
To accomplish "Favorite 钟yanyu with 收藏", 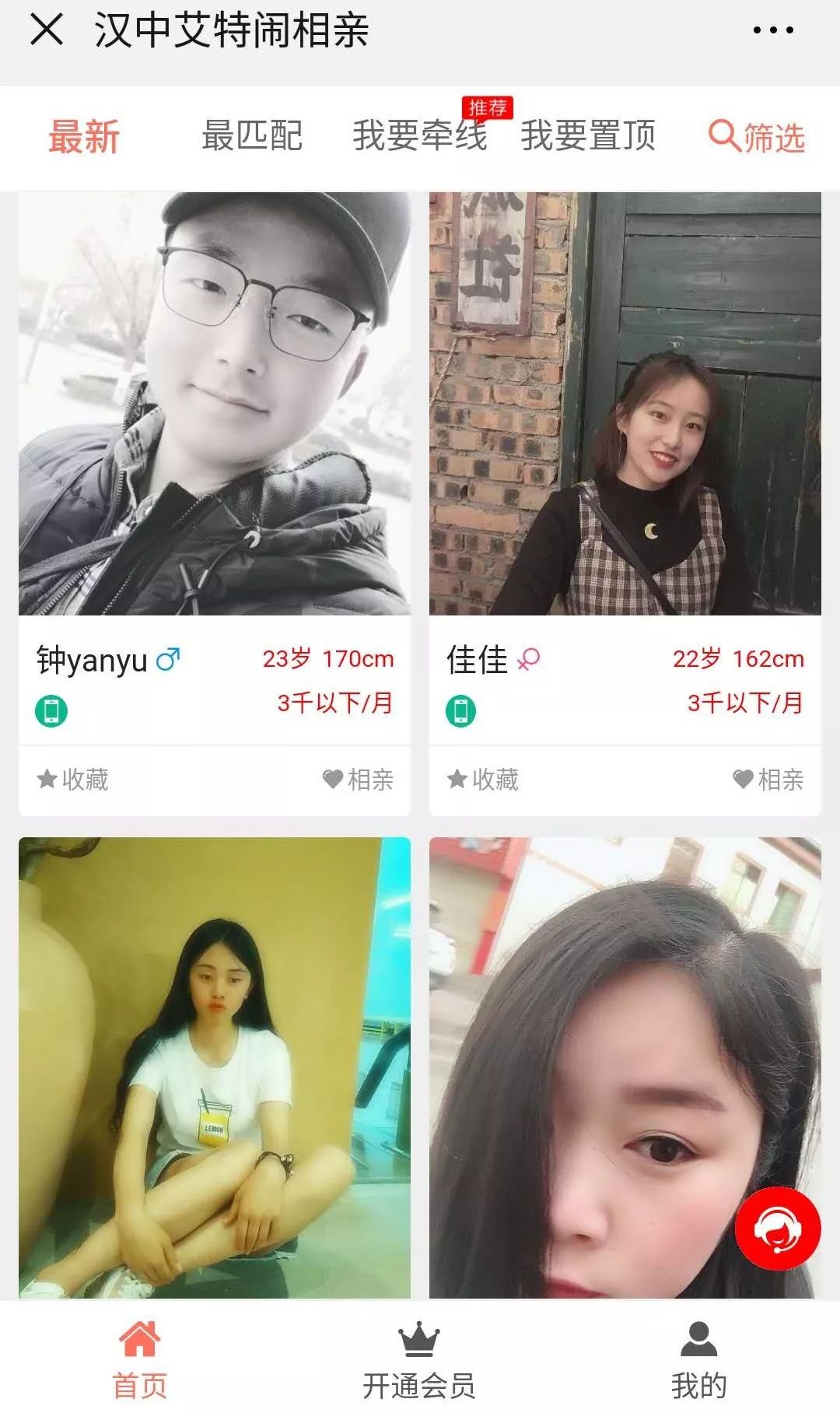I will [x=73, y=779].
